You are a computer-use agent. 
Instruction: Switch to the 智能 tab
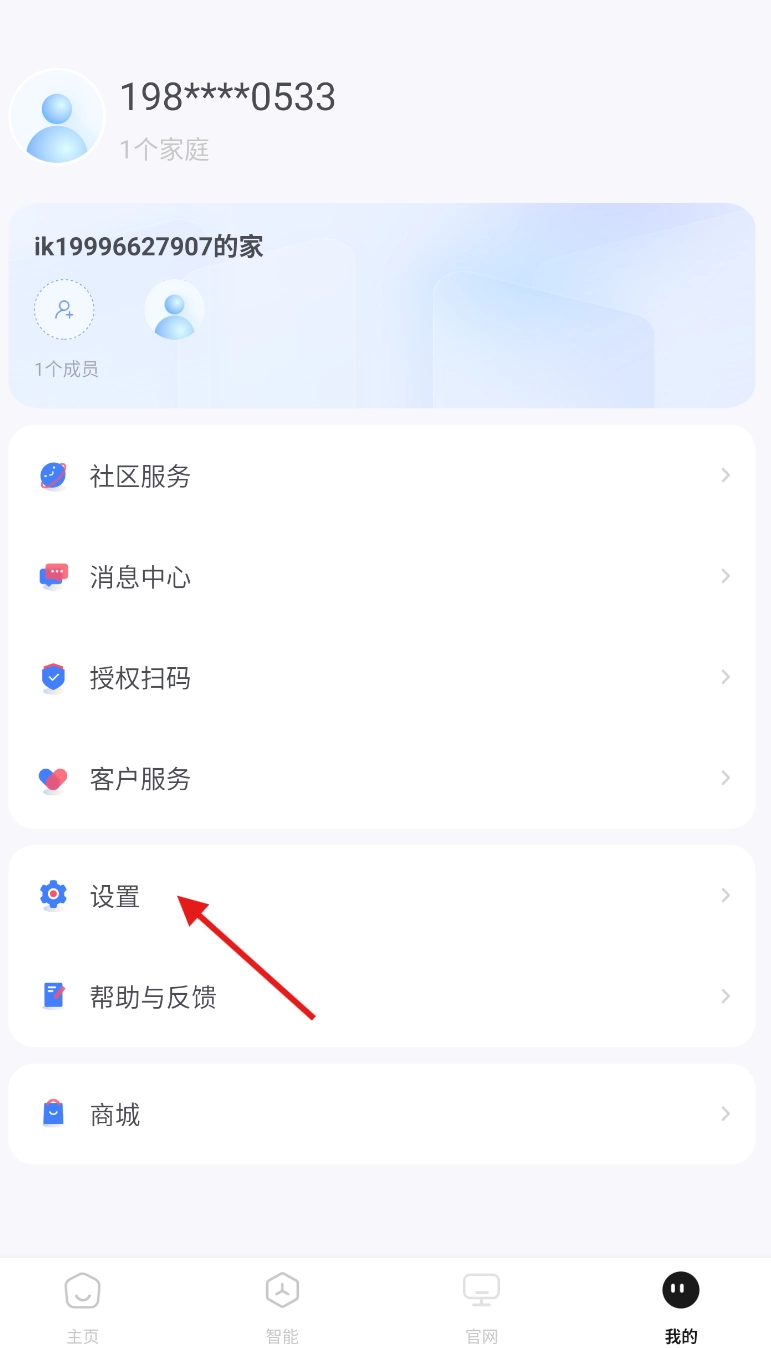pos(282,1306)
